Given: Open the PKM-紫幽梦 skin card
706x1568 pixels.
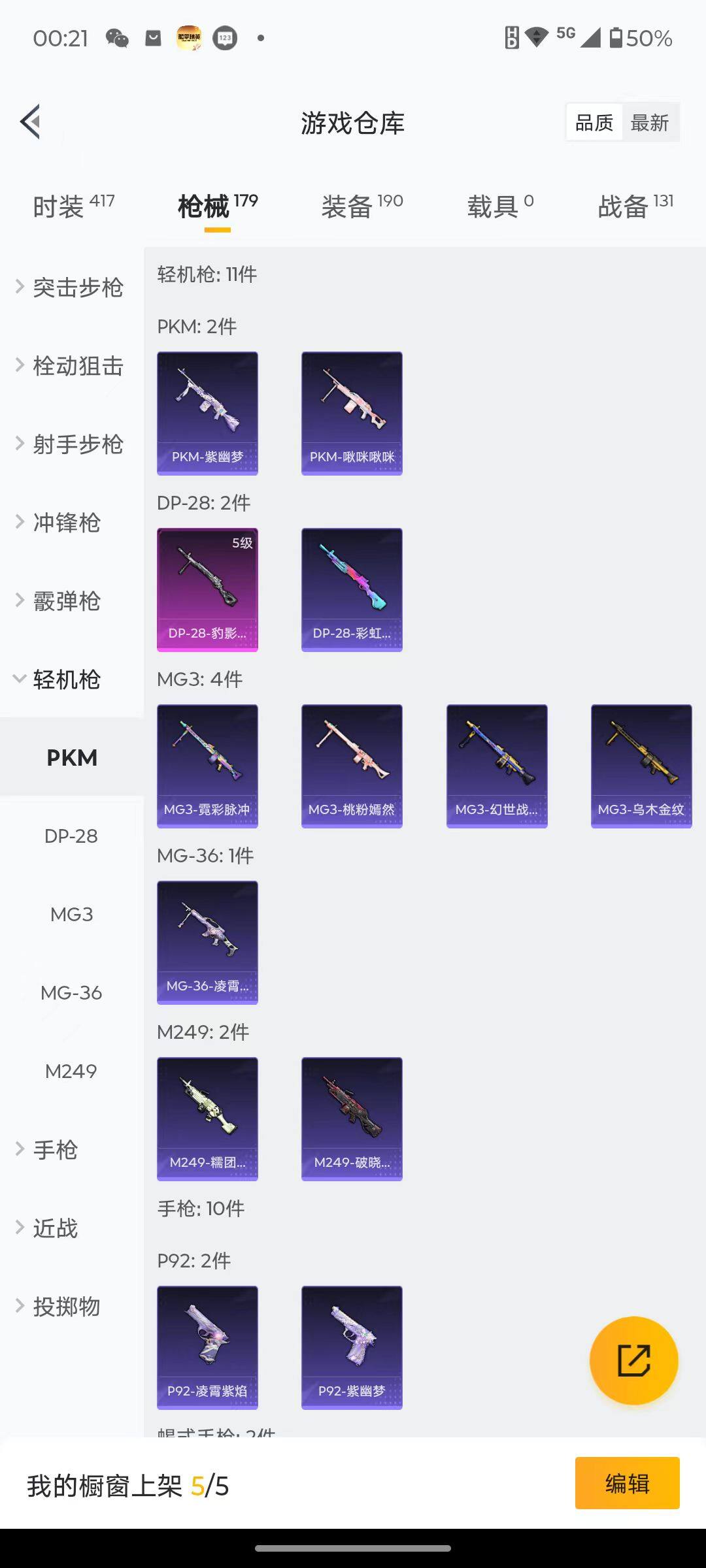Looking at the screenshot, I should 207,413.
